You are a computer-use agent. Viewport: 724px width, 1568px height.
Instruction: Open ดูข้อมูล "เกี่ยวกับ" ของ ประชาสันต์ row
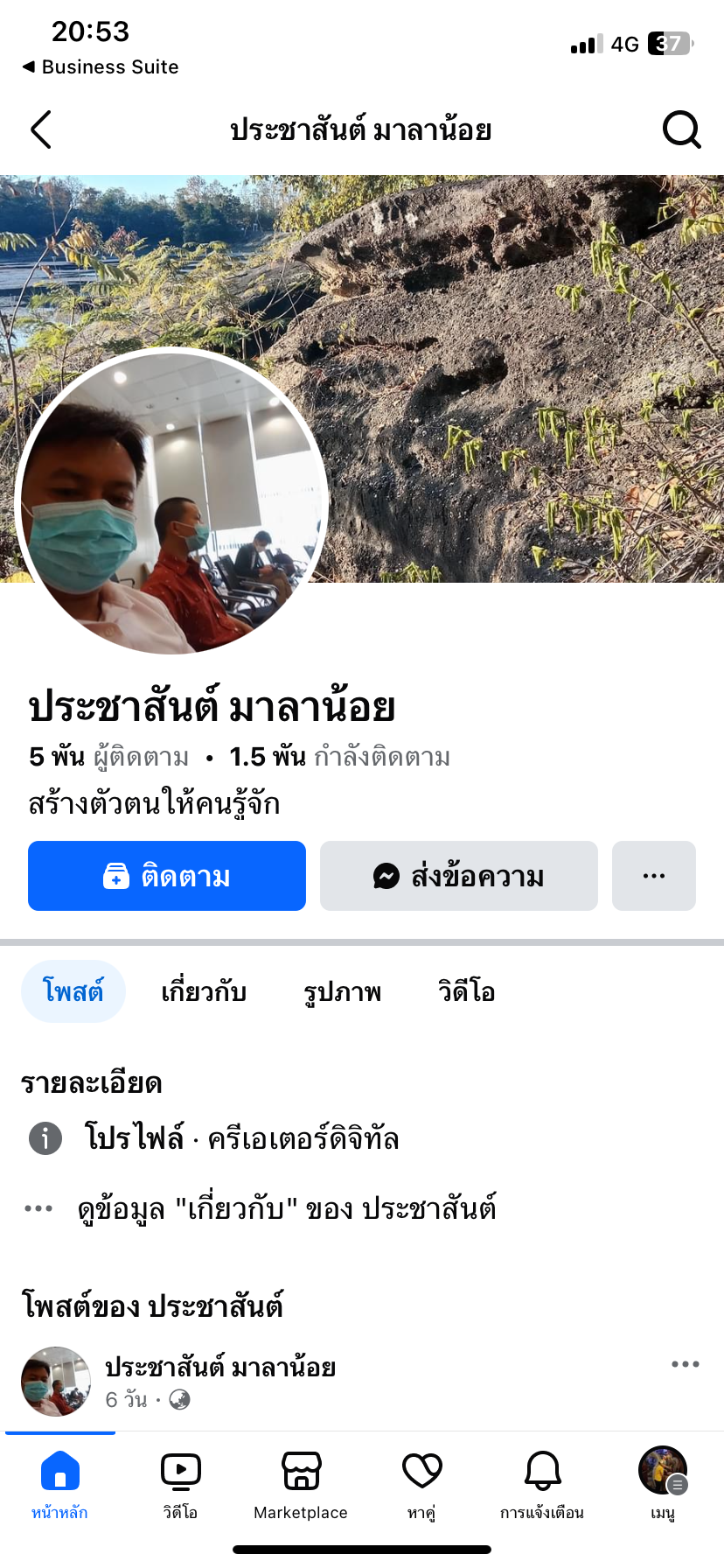pyautogui.click(x=287, y=1209)
